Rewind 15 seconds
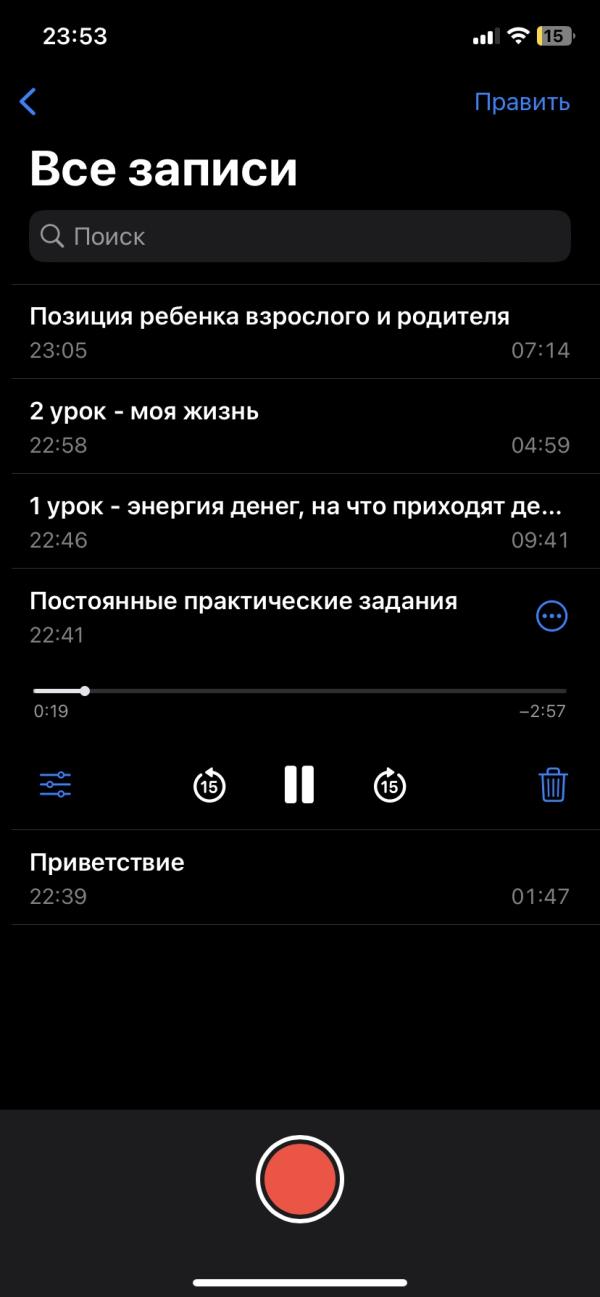The height and width of the screenshot is (1297, 600). 209,786
